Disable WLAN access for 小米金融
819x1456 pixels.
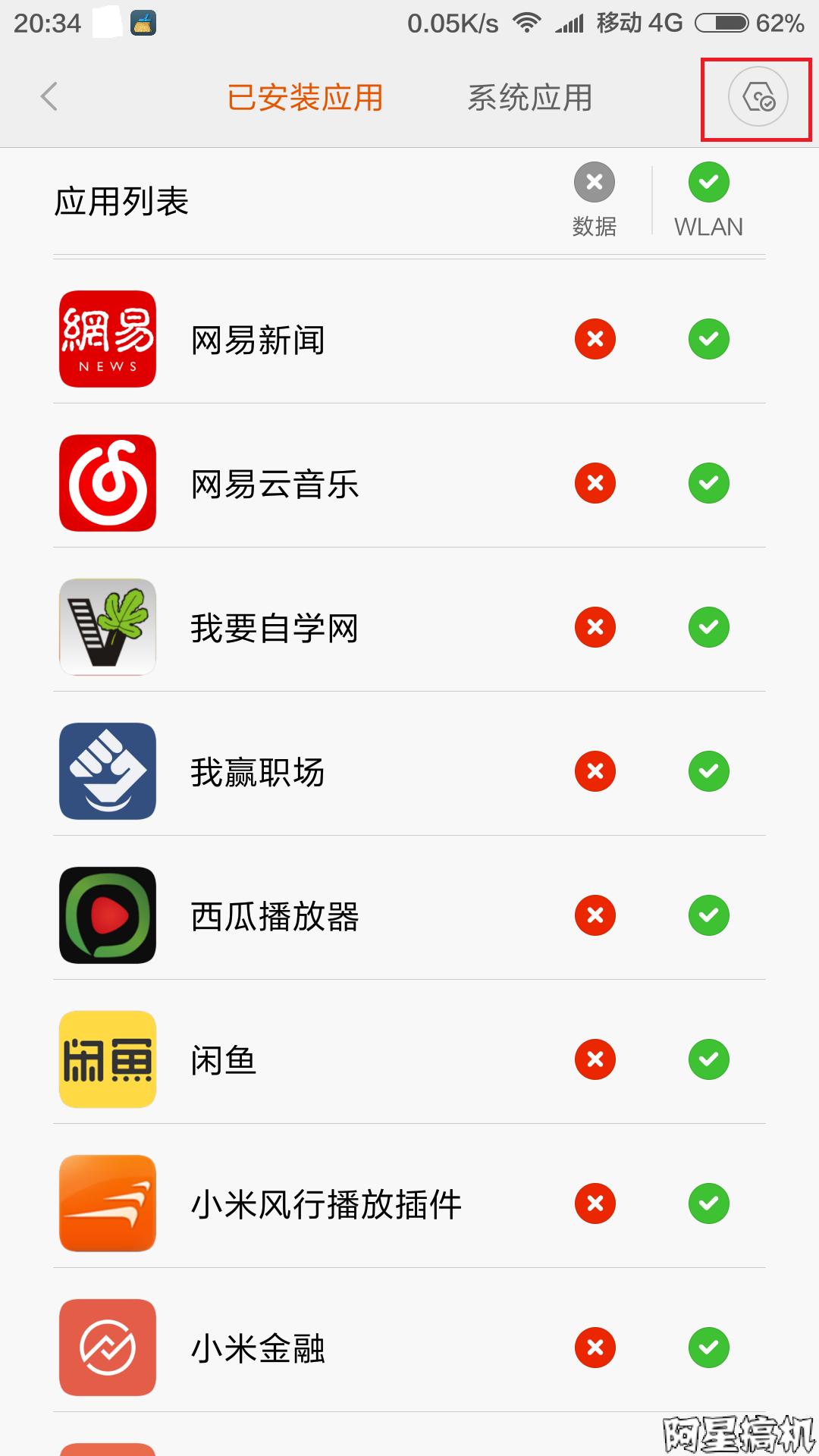click(708, 1348)
